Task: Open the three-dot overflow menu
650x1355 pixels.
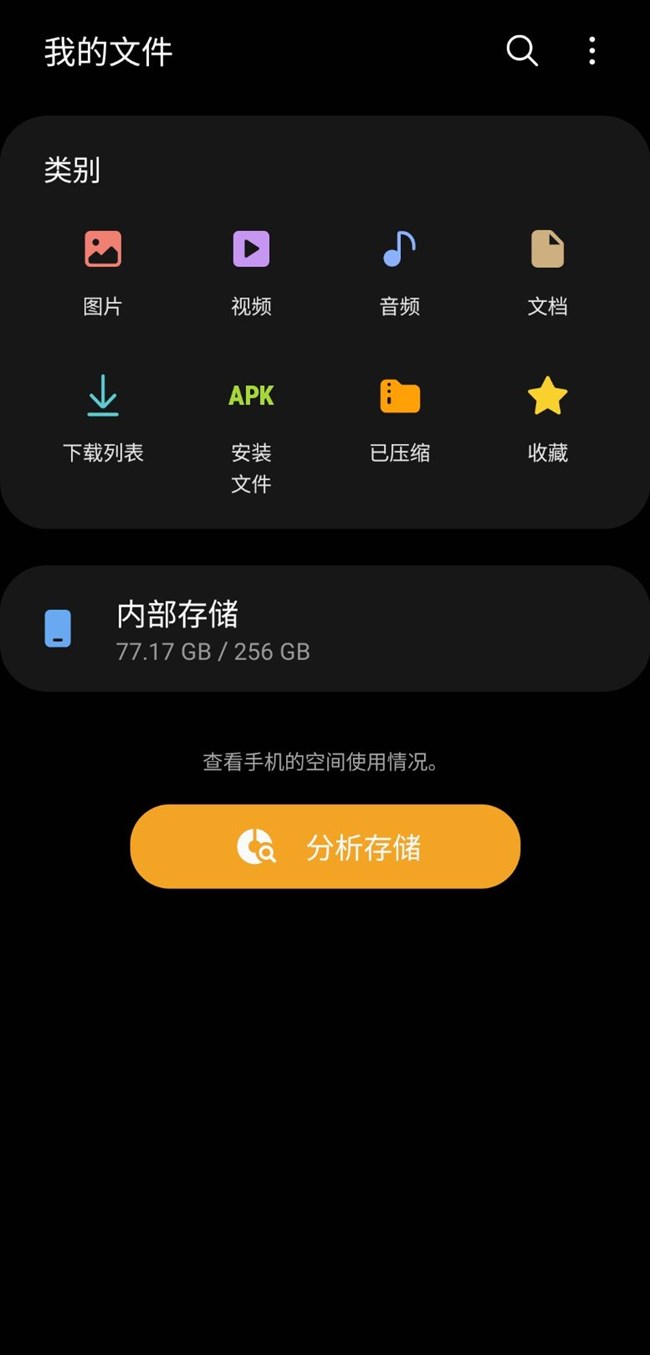Action: click(x=592, y=51)
